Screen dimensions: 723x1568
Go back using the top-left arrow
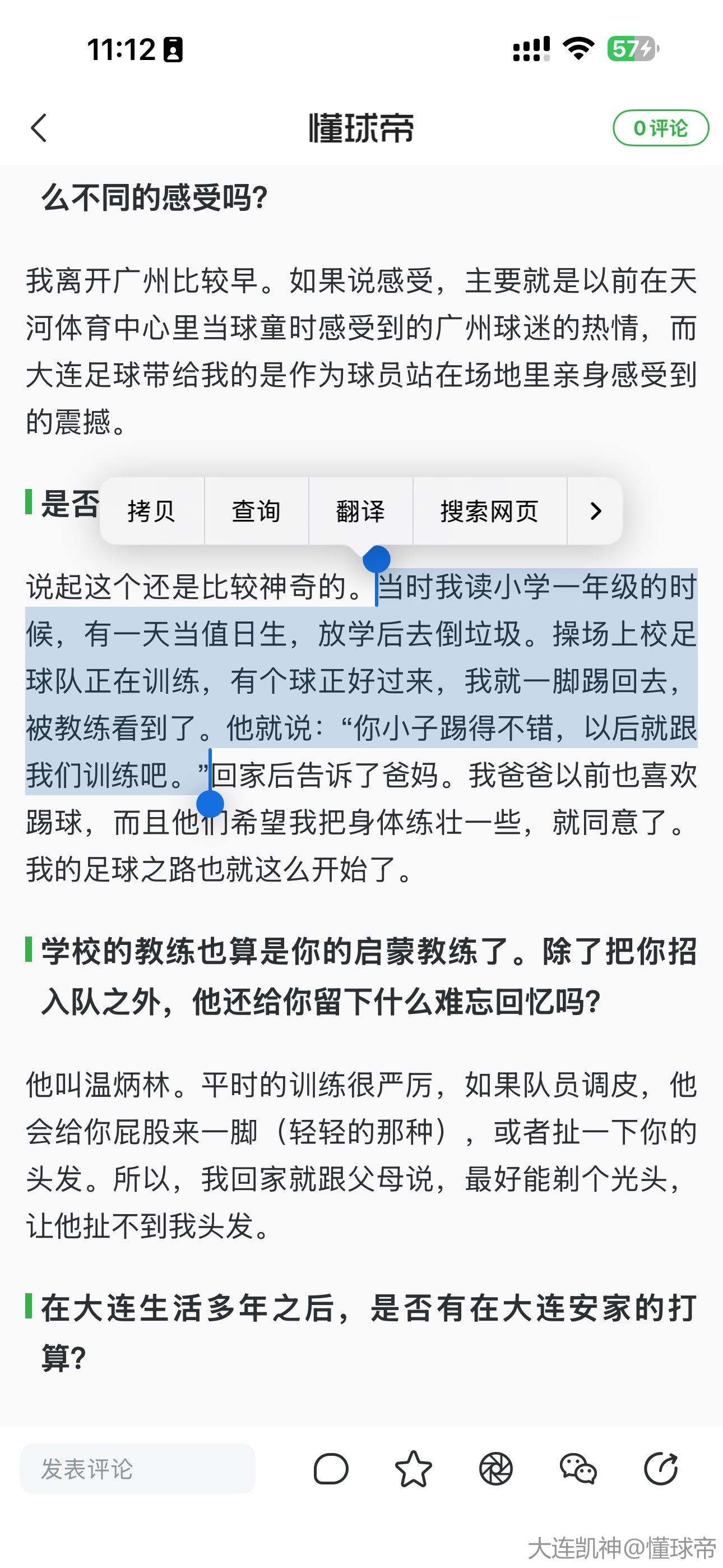[39, 128]
